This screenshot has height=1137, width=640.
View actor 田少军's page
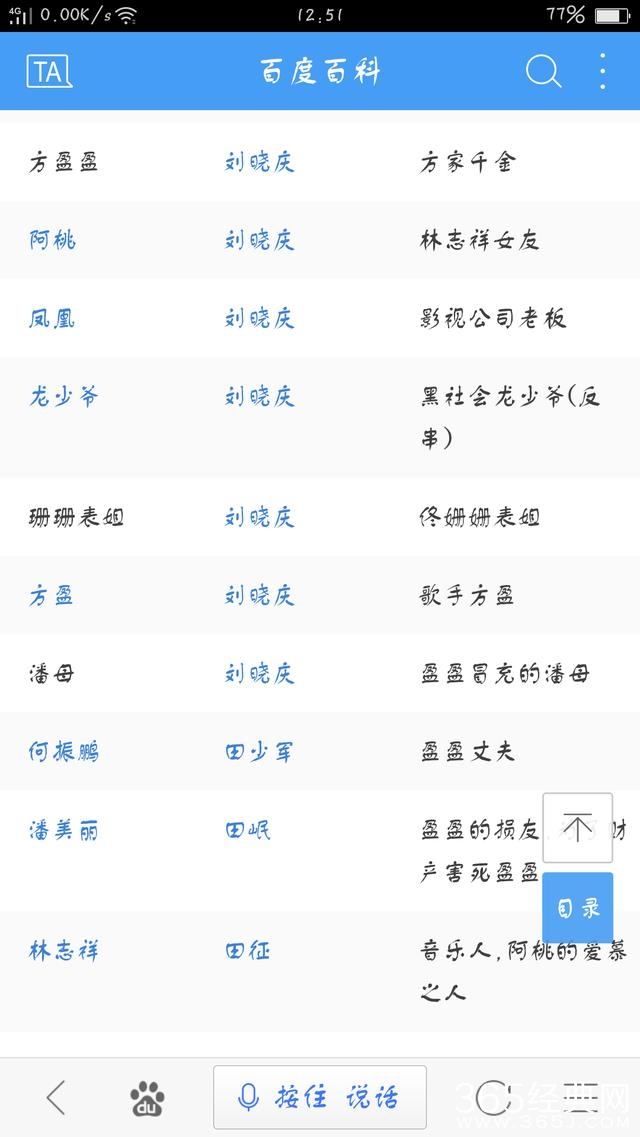pos(259,752)
